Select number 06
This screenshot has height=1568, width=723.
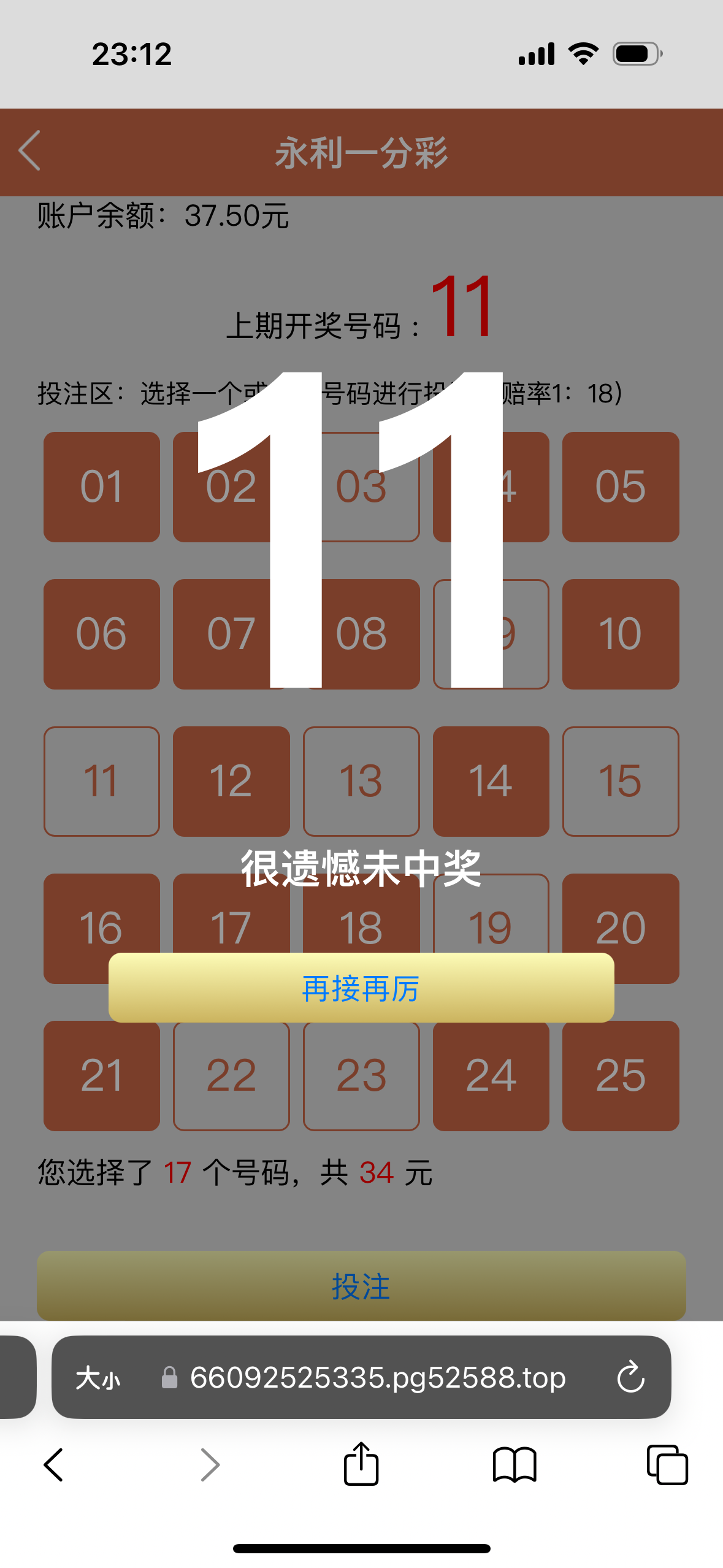point(102,634)
